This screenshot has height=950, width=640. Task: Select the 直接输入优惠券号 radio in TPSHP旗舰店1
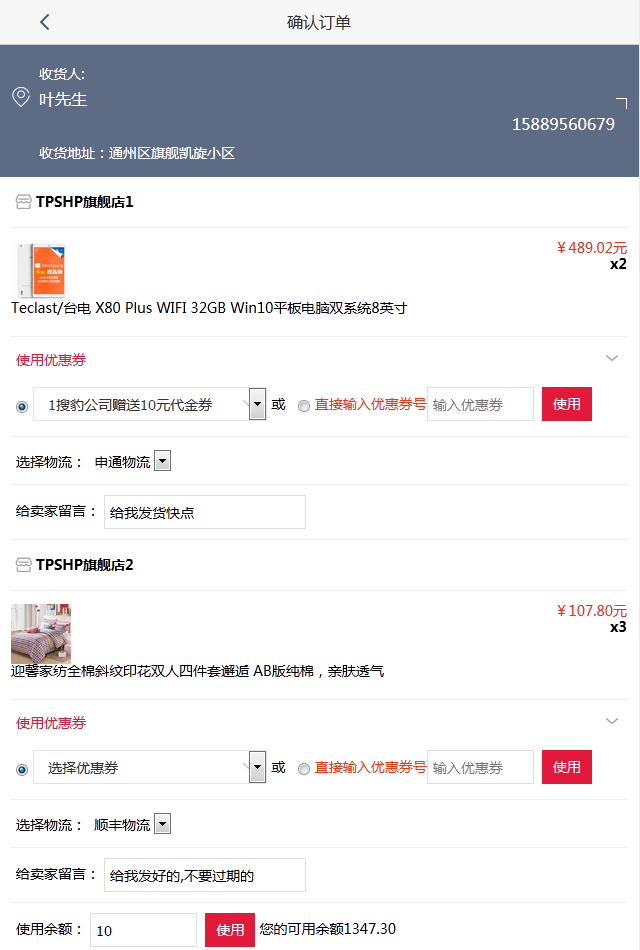point(304,406)
